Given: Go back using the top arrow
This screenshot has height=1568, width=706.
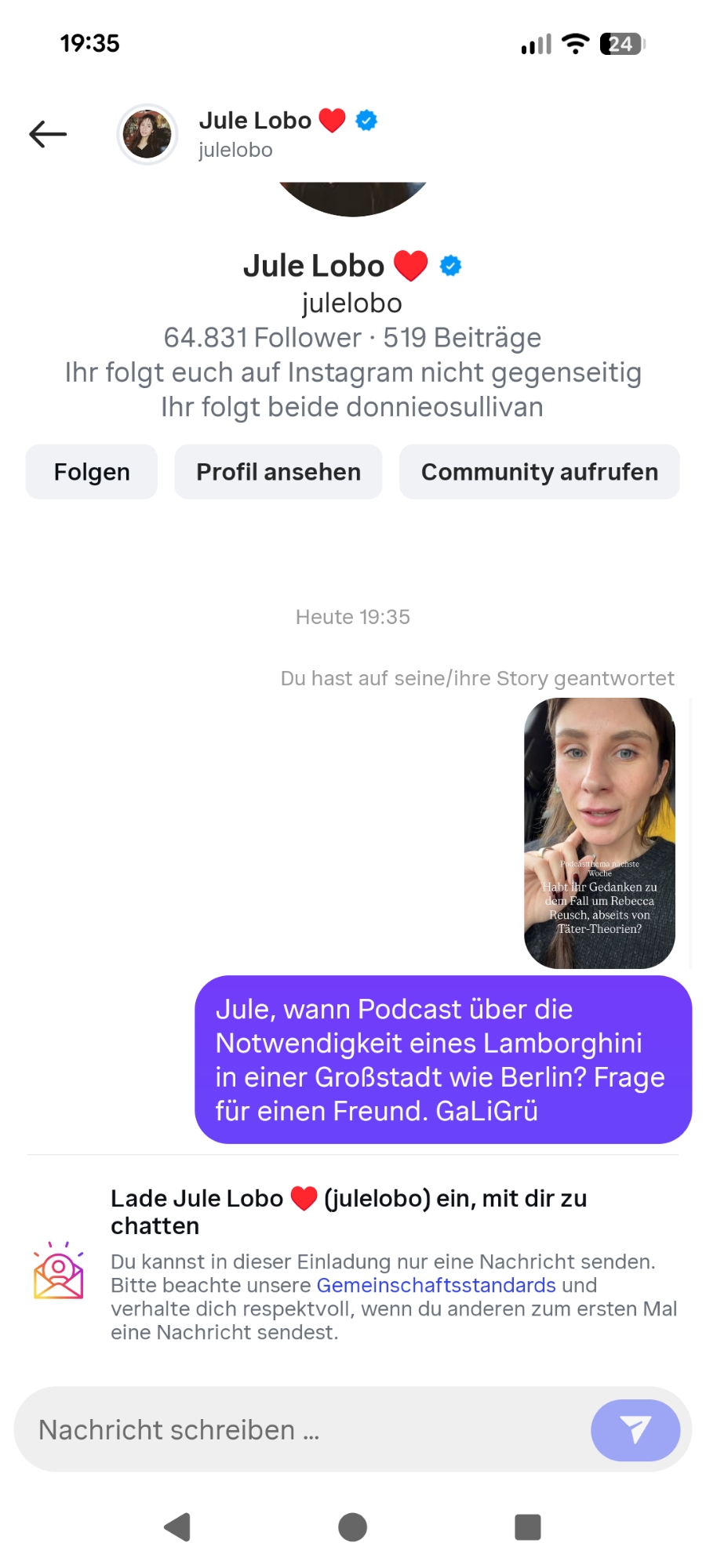Looking at the screenshot, I should click(x=48, y=134).
